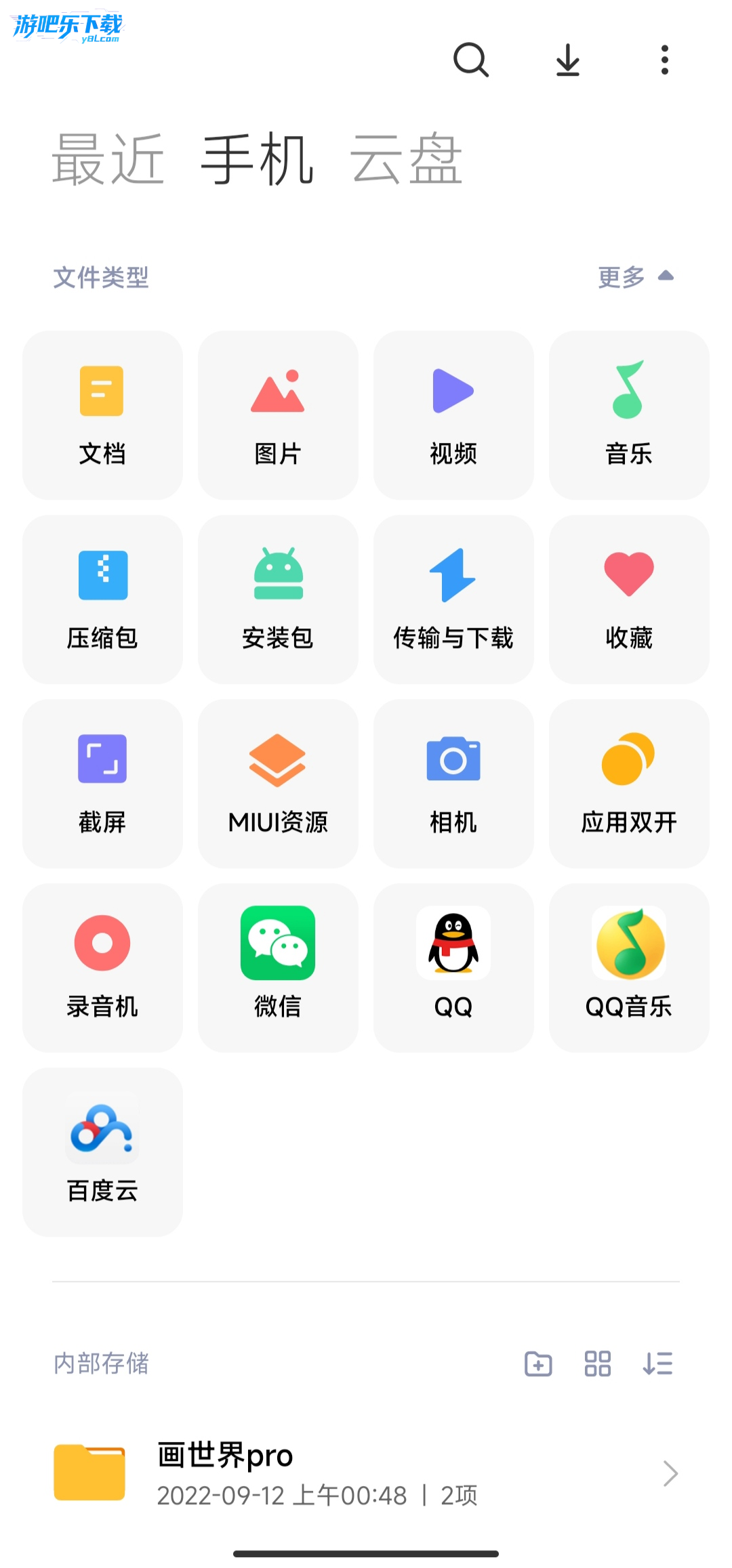Browse 视频 files
The height and width of the screenshot is (1568, 732).
click(453, 415)
